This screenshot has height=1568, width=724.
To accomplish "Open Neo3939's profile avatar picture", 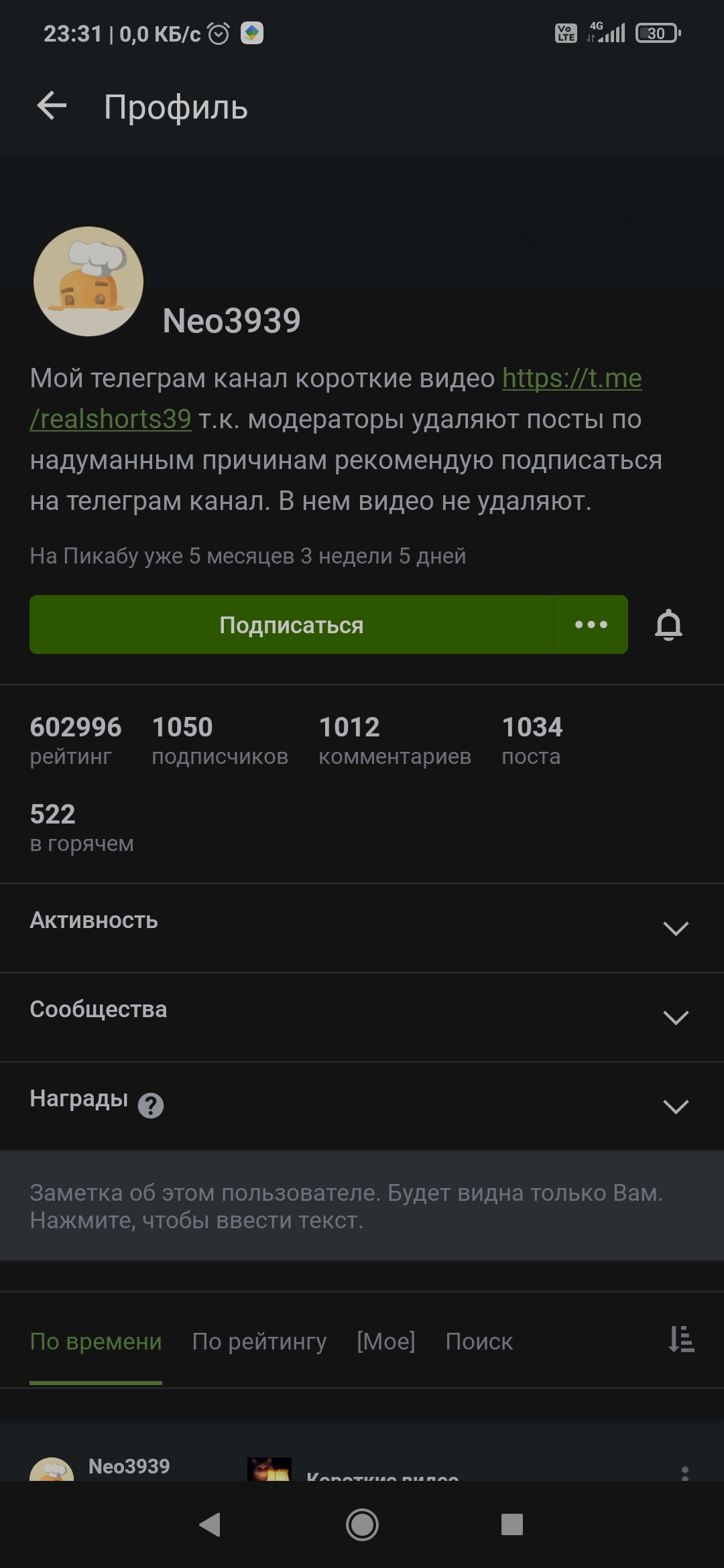I will pos(88,281).
